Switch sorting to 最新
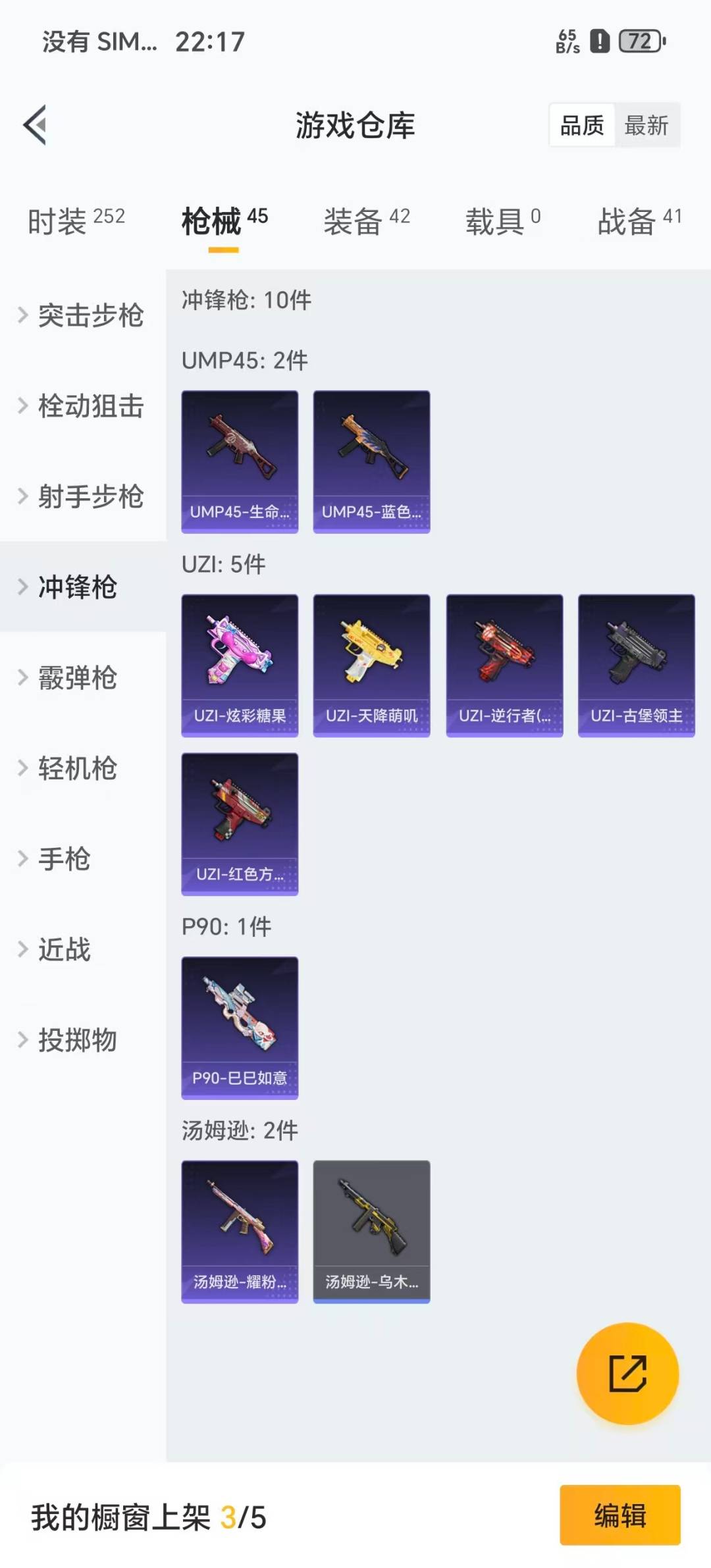 (648, 126)
